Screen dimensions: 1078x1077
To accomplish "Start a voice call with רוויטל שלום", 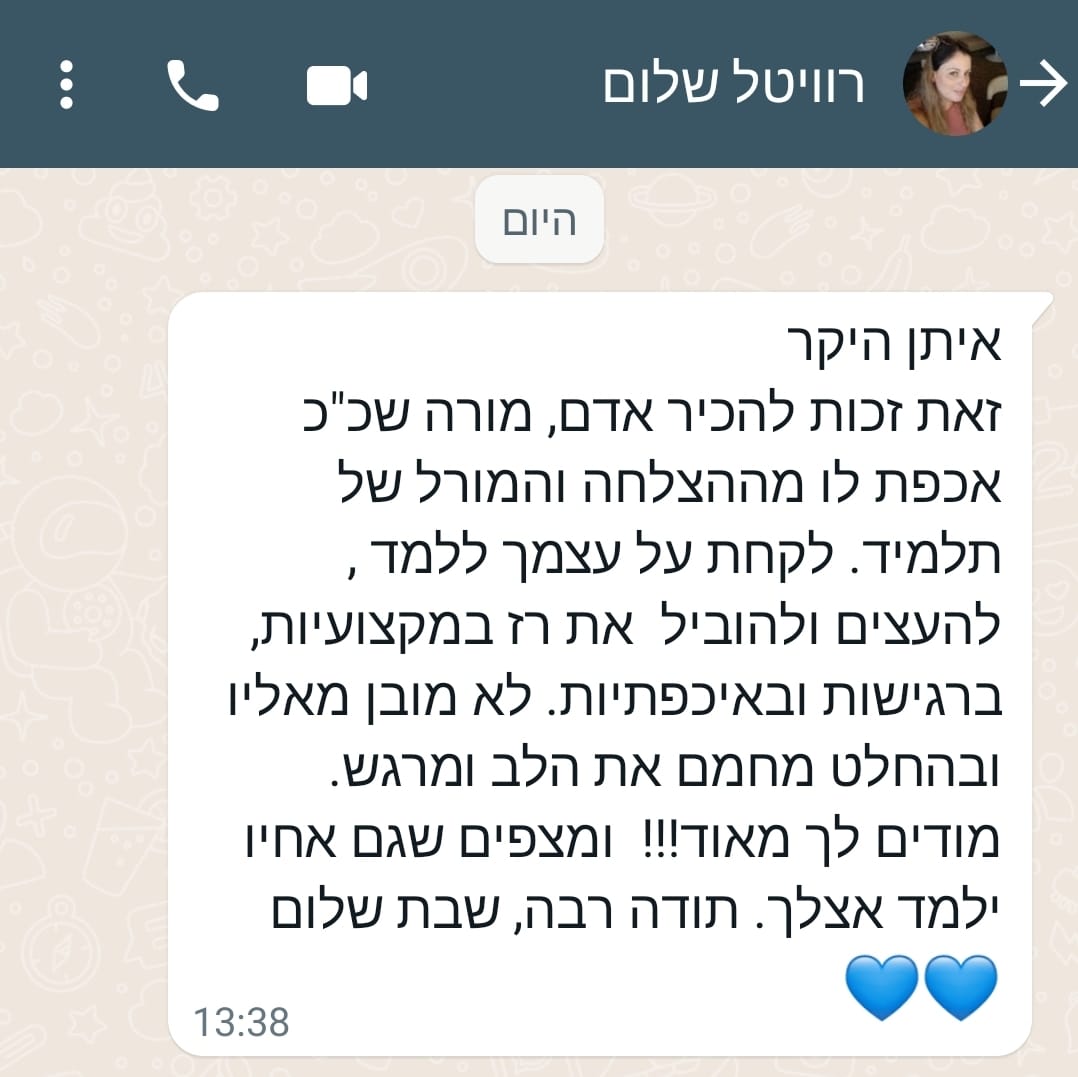I will click(192, 86).
